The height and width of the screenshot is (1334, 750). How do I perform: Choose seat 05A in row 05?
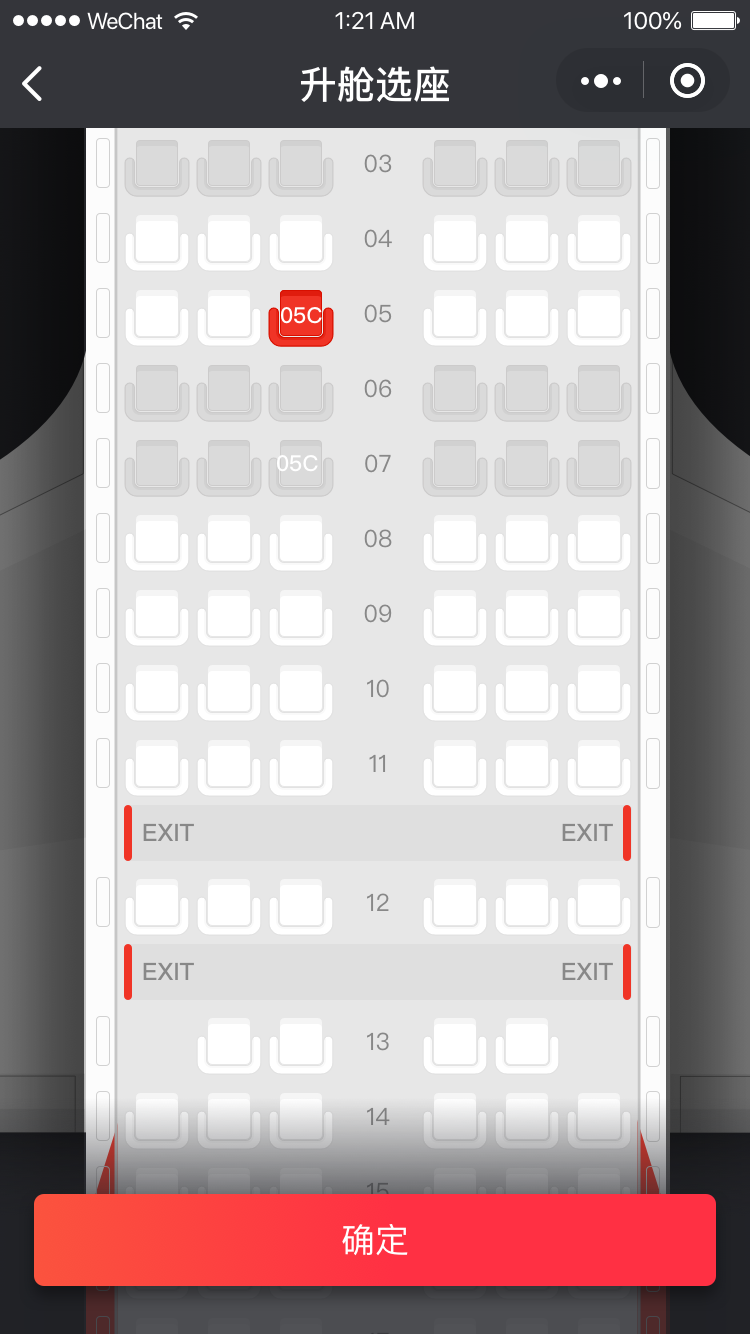[157, 316]
